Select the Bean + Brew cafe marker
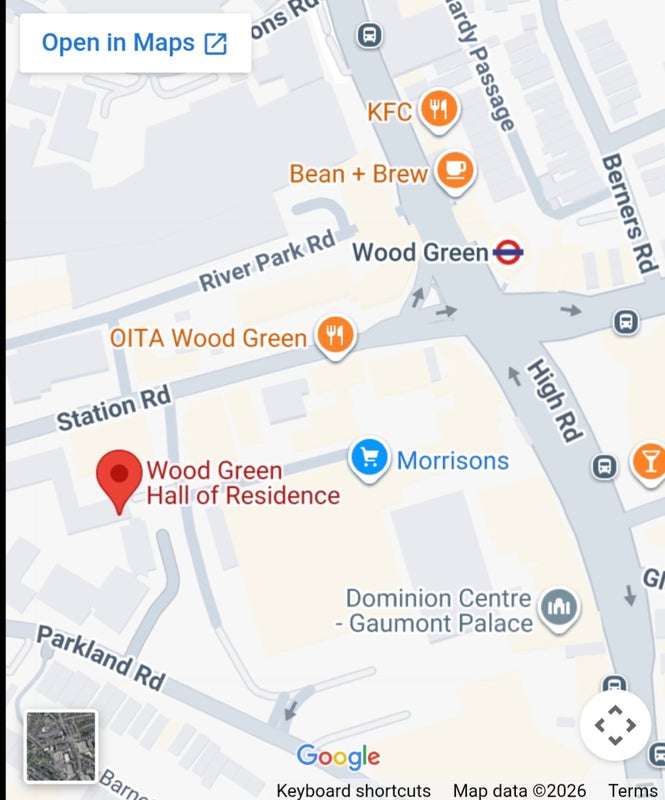This screenshot has width=665, height=800. (x=455, y=170)
